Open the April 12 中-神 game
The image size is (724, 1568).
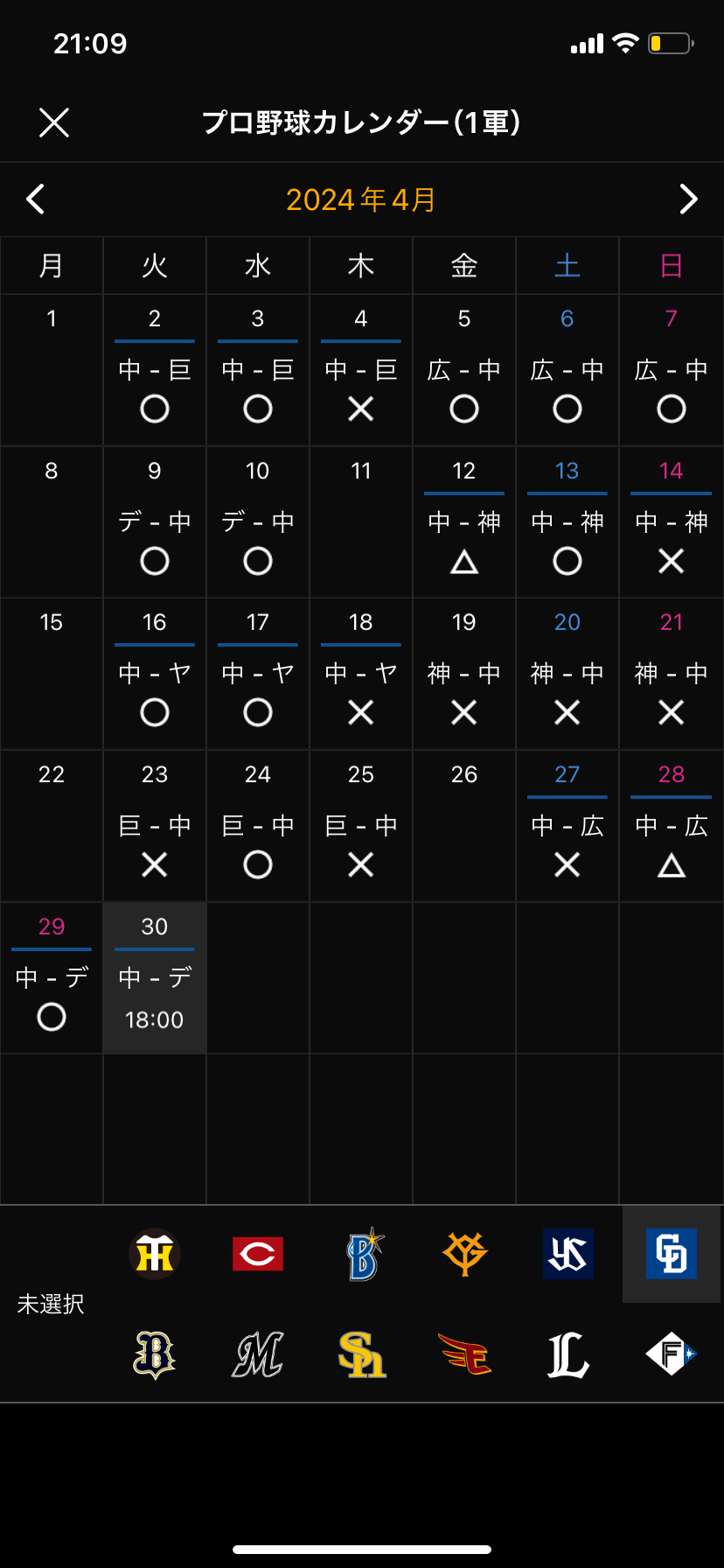click(x=464, y=523)
